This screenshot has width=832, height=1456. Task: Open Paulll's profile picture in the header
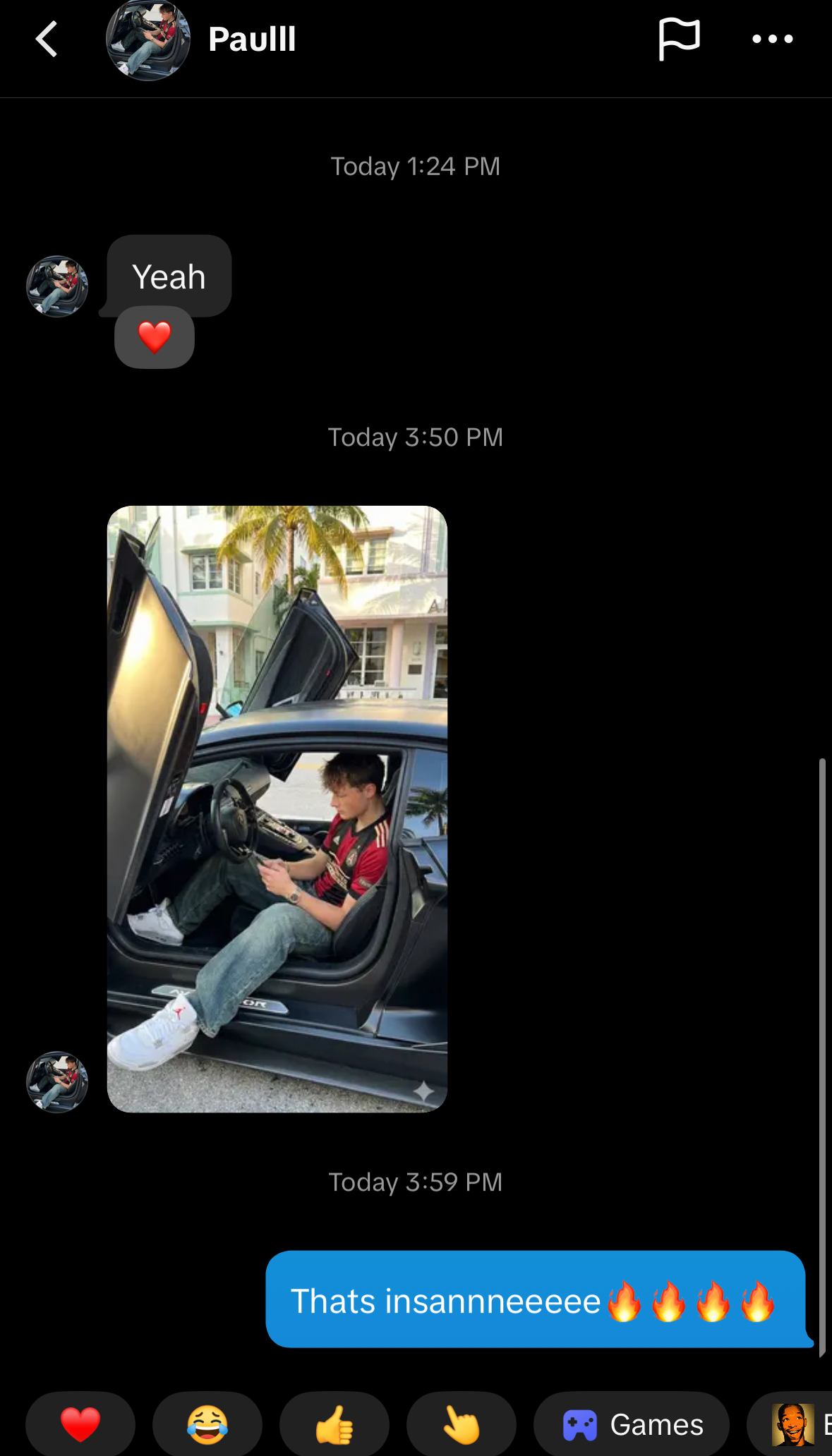[x=148, y=39]
